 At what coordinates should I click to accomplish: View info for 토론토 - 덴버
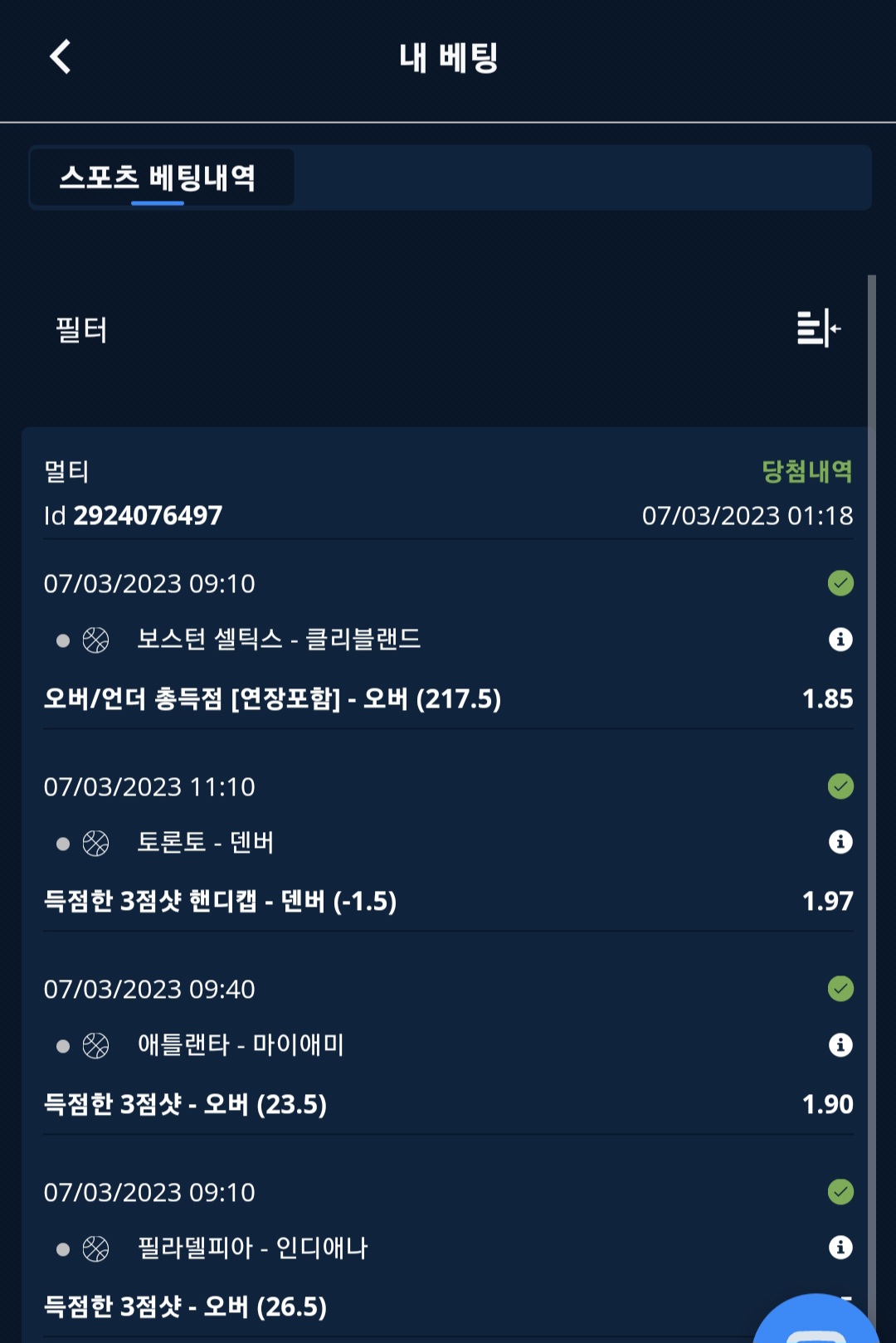[x=840, y=842]
